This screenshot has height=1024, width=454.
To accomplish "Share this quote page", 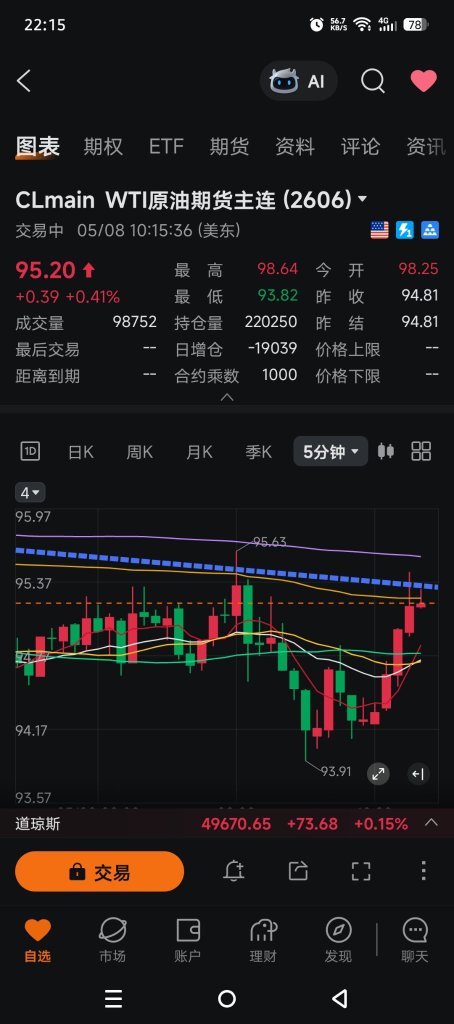I will click(x=298, y=871).
